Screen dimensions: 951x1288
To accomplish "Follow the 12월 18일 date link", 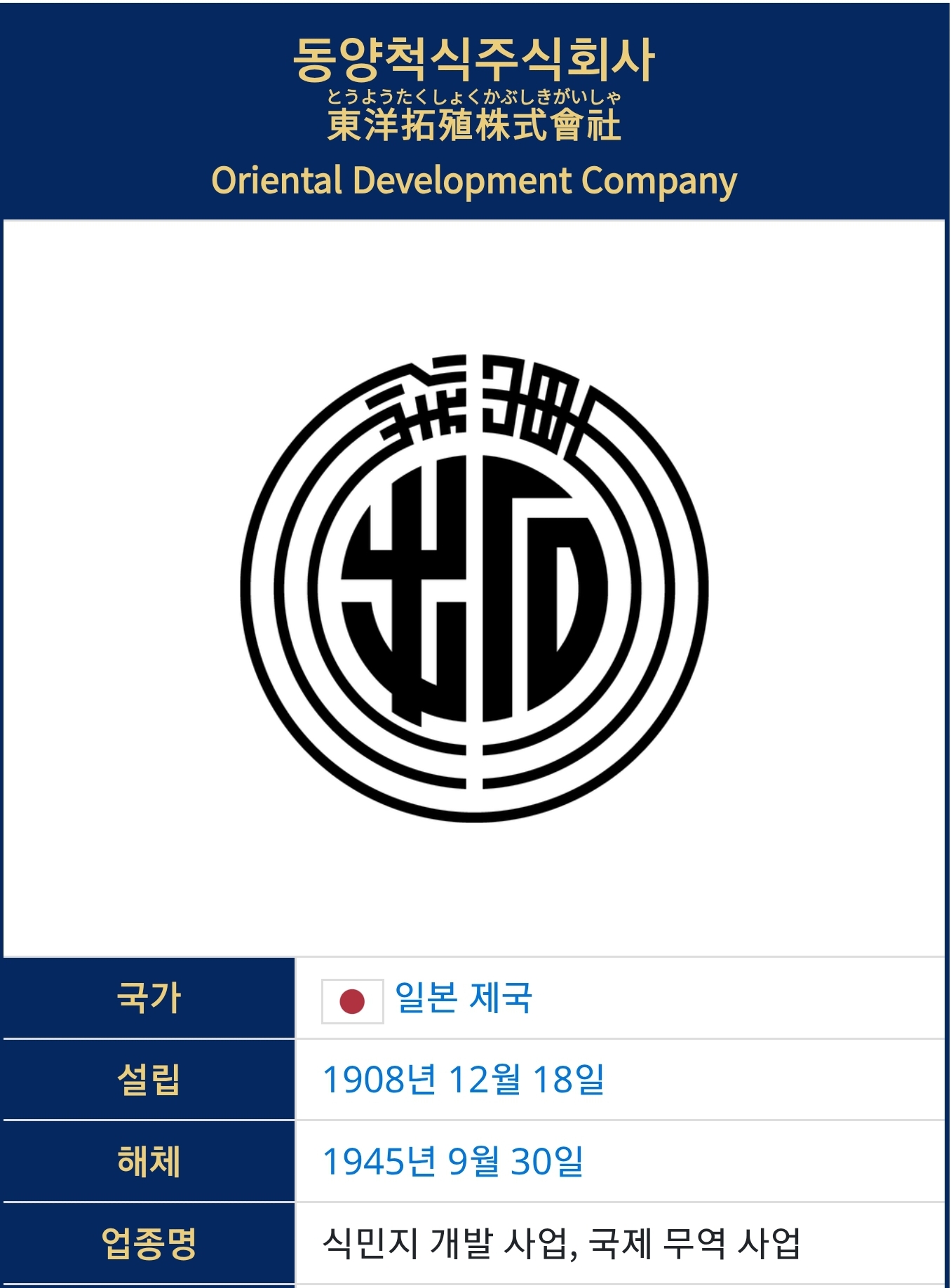I will [x=526, y=1080].
